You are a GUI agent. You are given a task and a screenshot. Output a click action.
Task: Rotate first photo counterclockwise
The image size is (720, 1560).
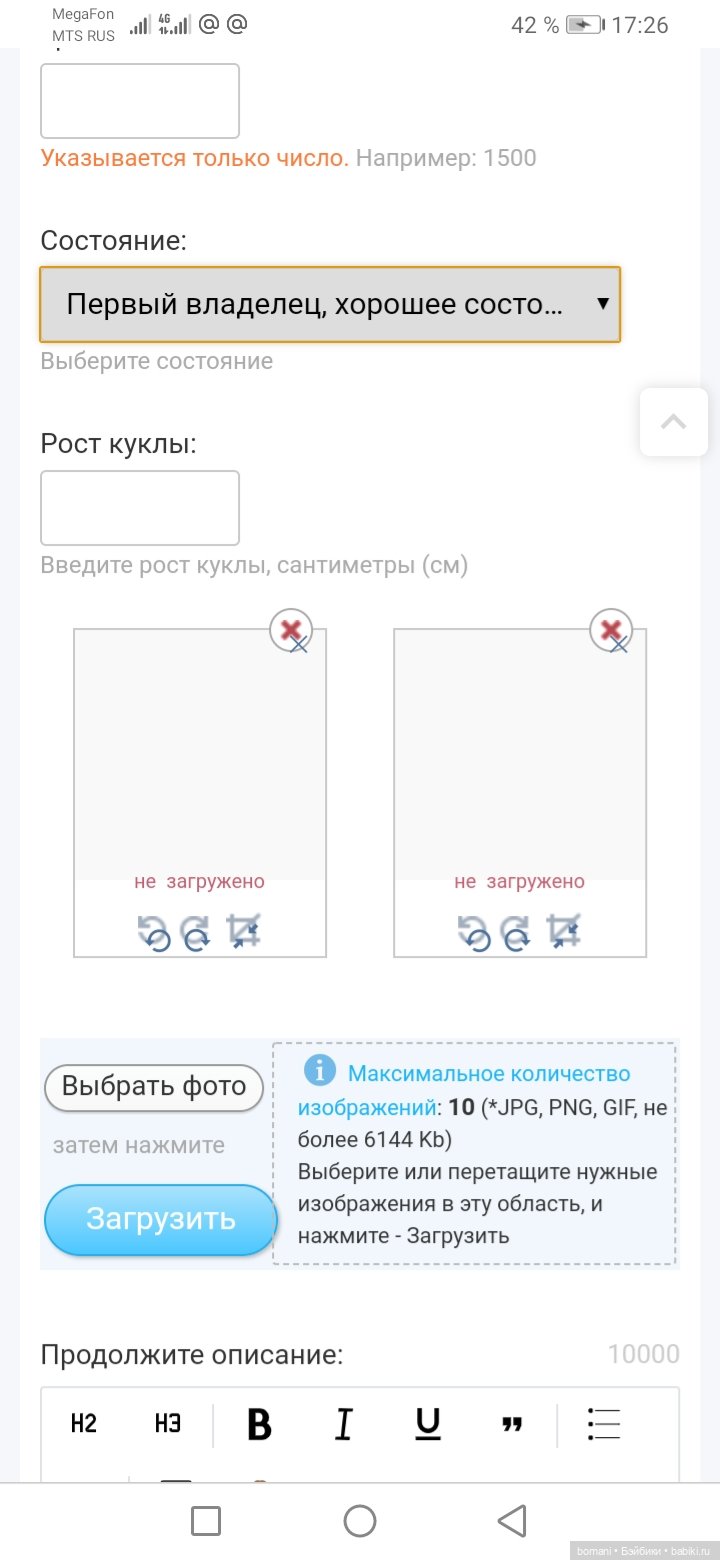(x=154, y=933)
